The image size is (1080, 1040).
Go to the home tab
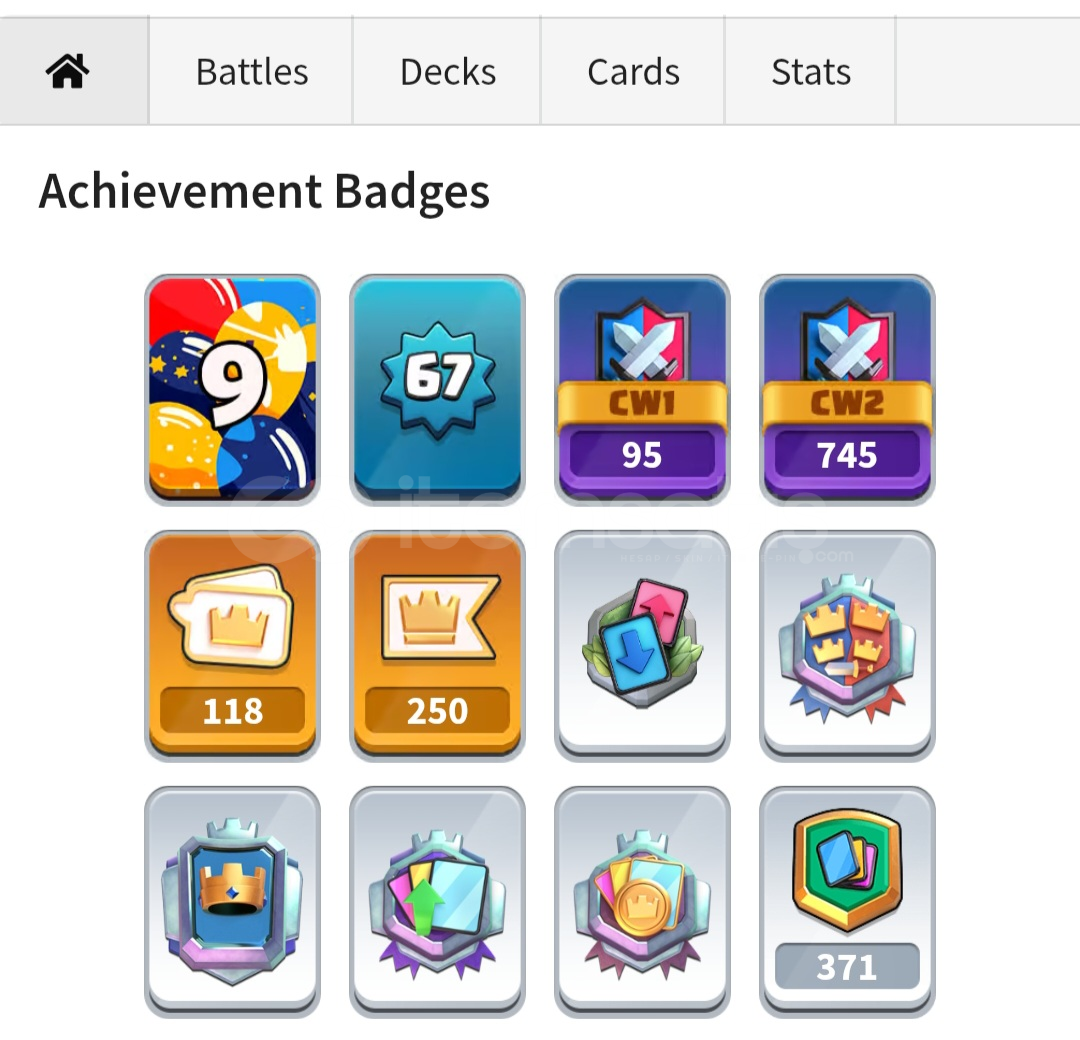pyautogui.click(x=68, y=72)
